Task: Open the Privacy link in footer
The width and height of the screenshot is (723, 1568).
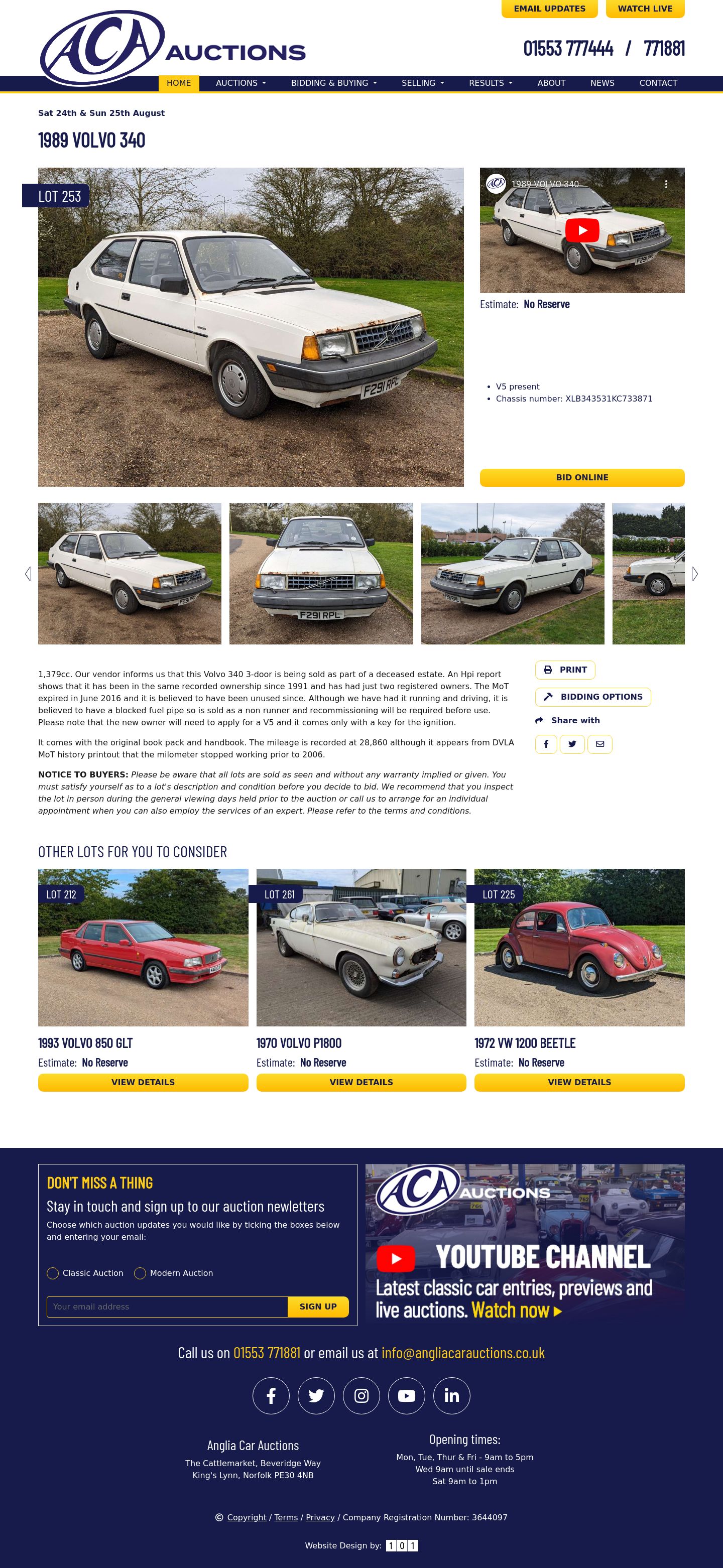Action: [320, 1517]
